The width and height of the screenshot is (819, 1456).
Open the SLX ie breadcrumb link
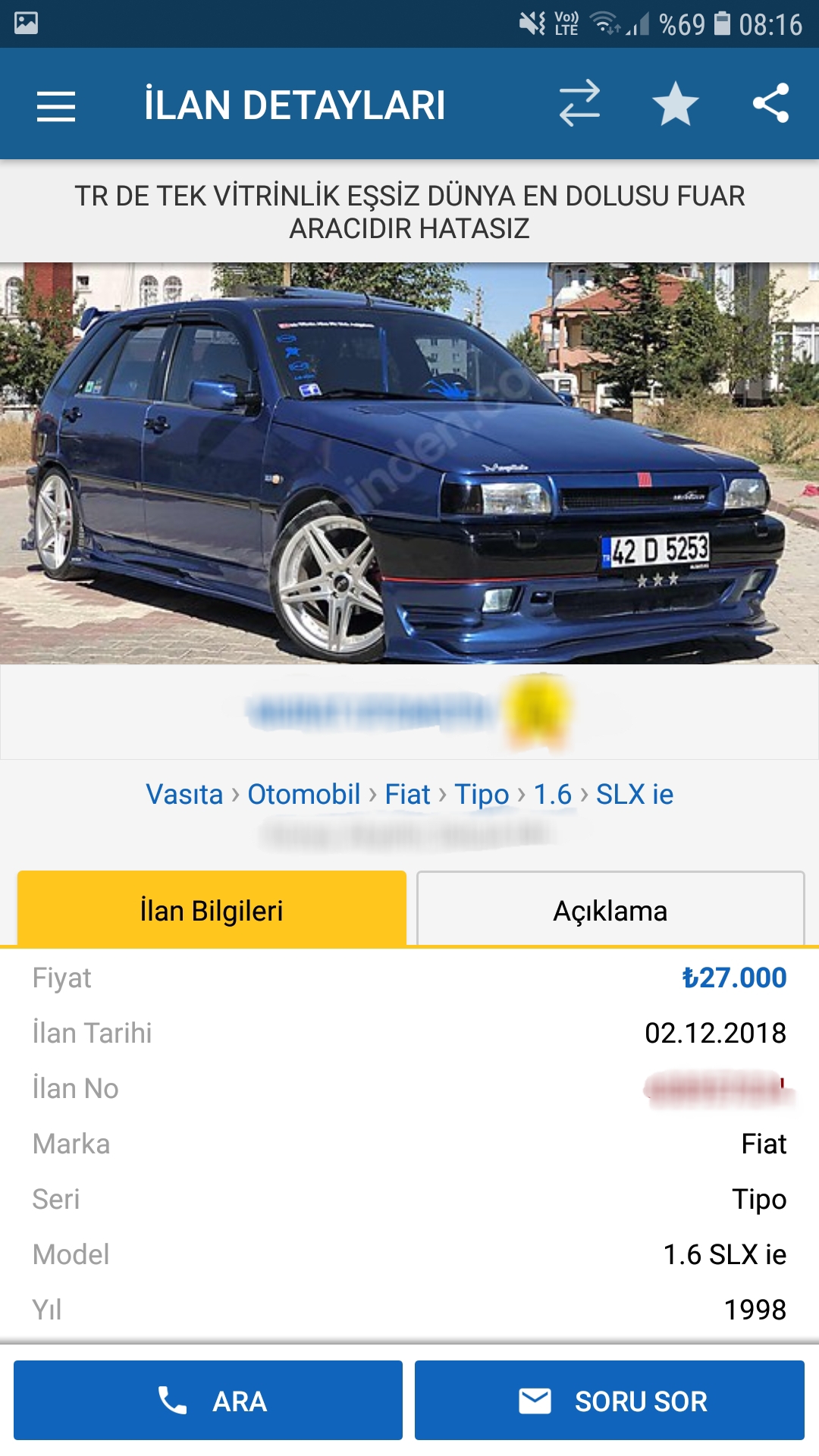[635, 794]
